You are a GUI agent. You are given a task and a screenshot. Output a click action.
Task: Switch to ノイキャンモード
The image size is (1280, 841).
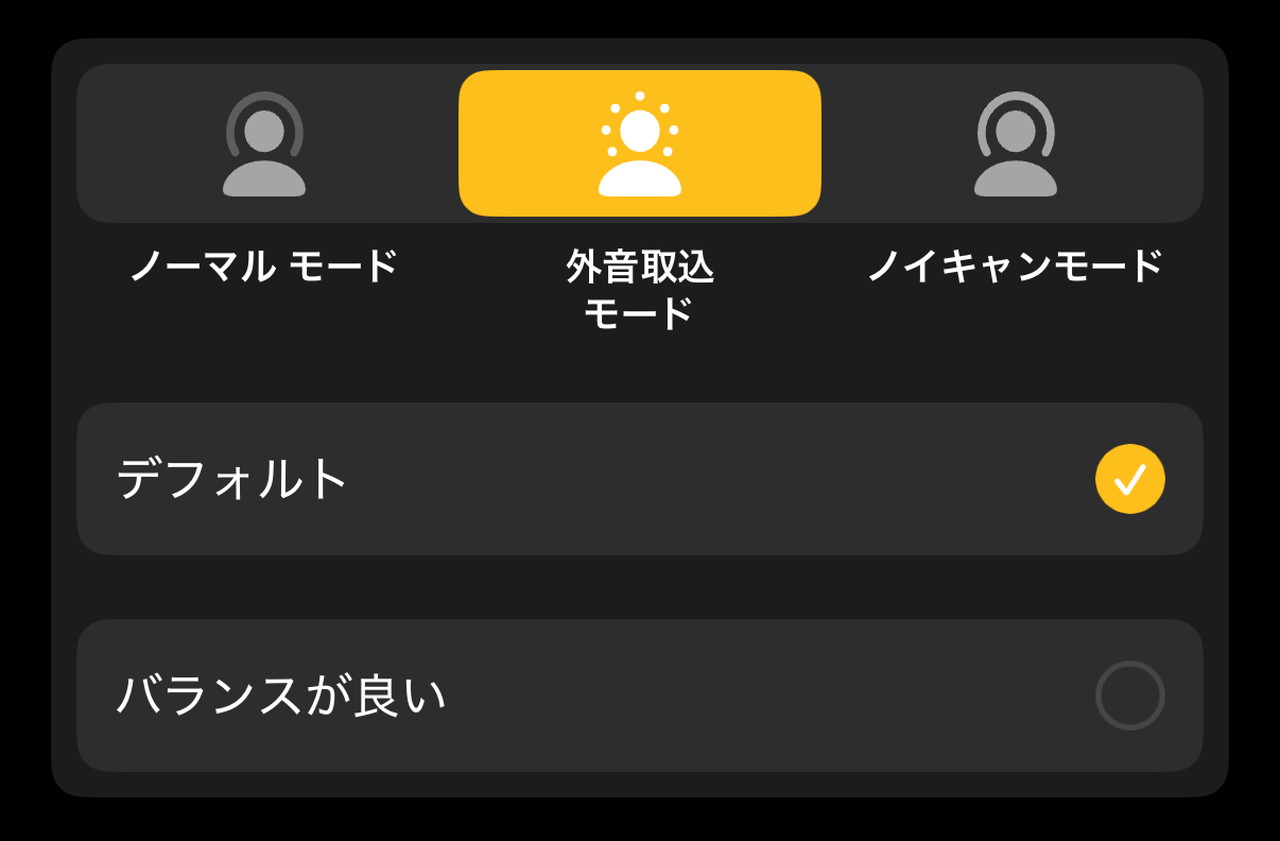click(x=1015, y=144)
